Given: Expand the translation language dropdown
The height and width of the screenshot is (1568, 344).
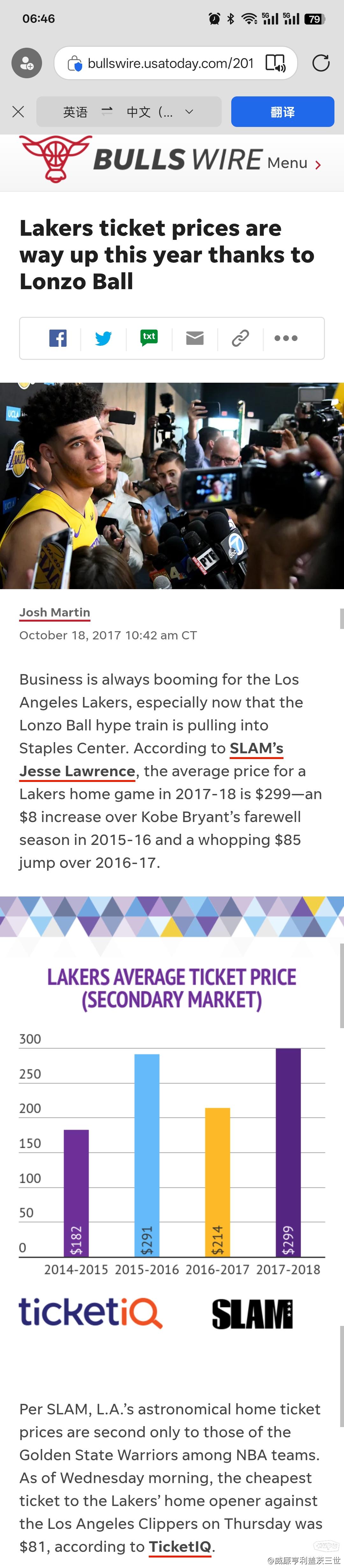Looking at the screenshot, I should click(x=189, y=111).
